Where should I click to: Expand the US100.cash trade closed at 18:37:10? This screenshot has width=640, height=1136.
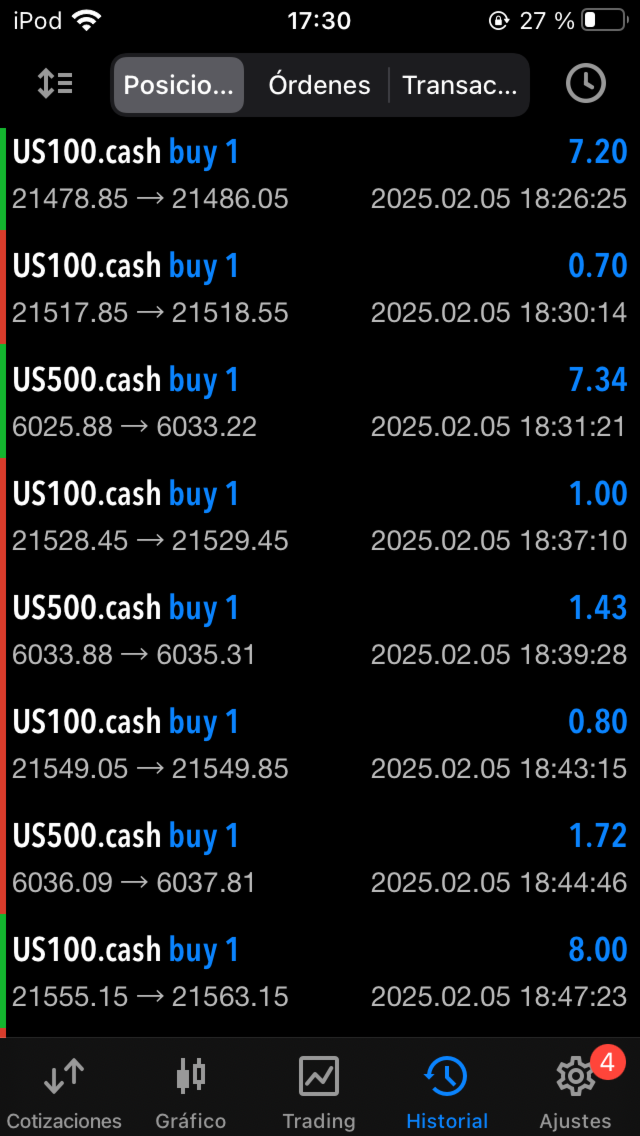pyautogui.click(x=320, y=516)
